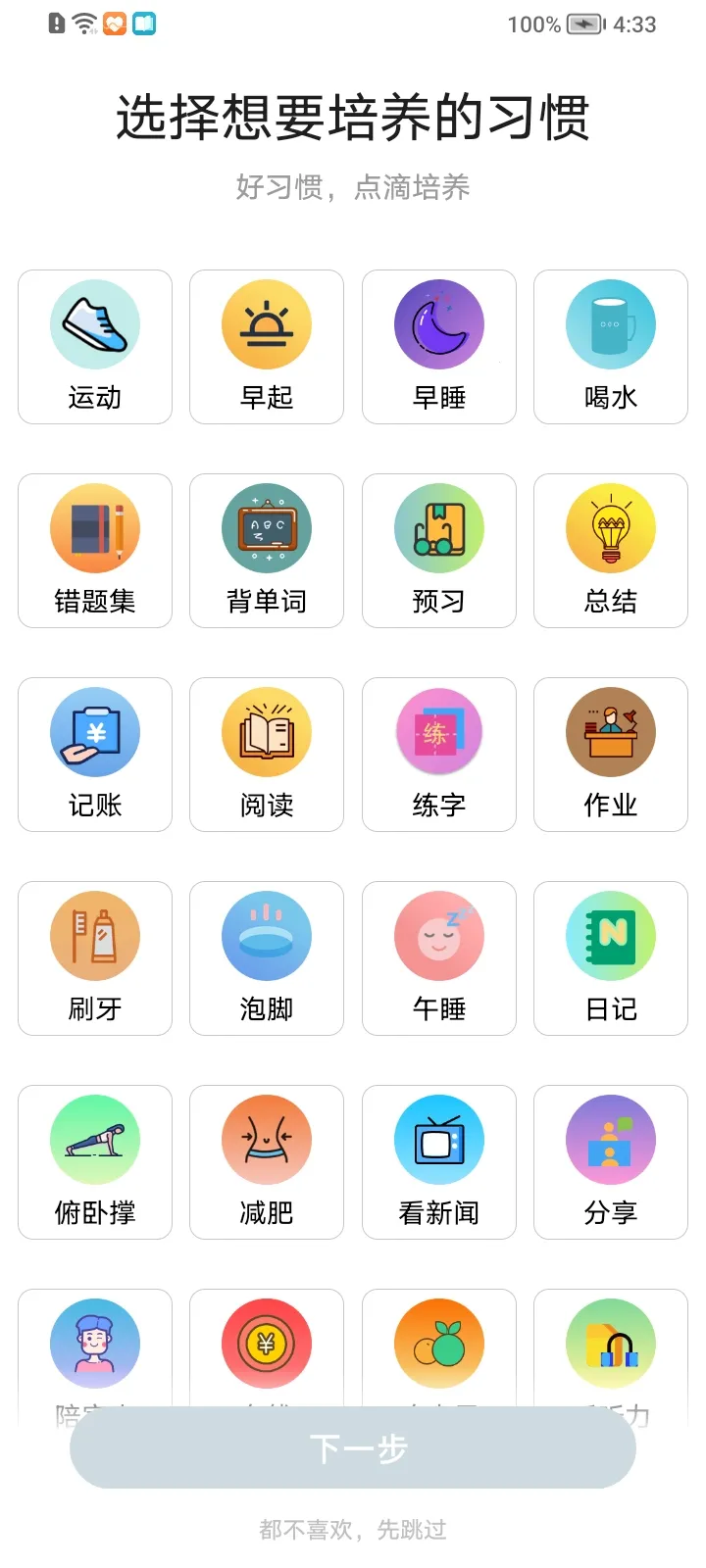Tap the 练字 habit tile
This screenshot has height=1568, width=706.
439,755
